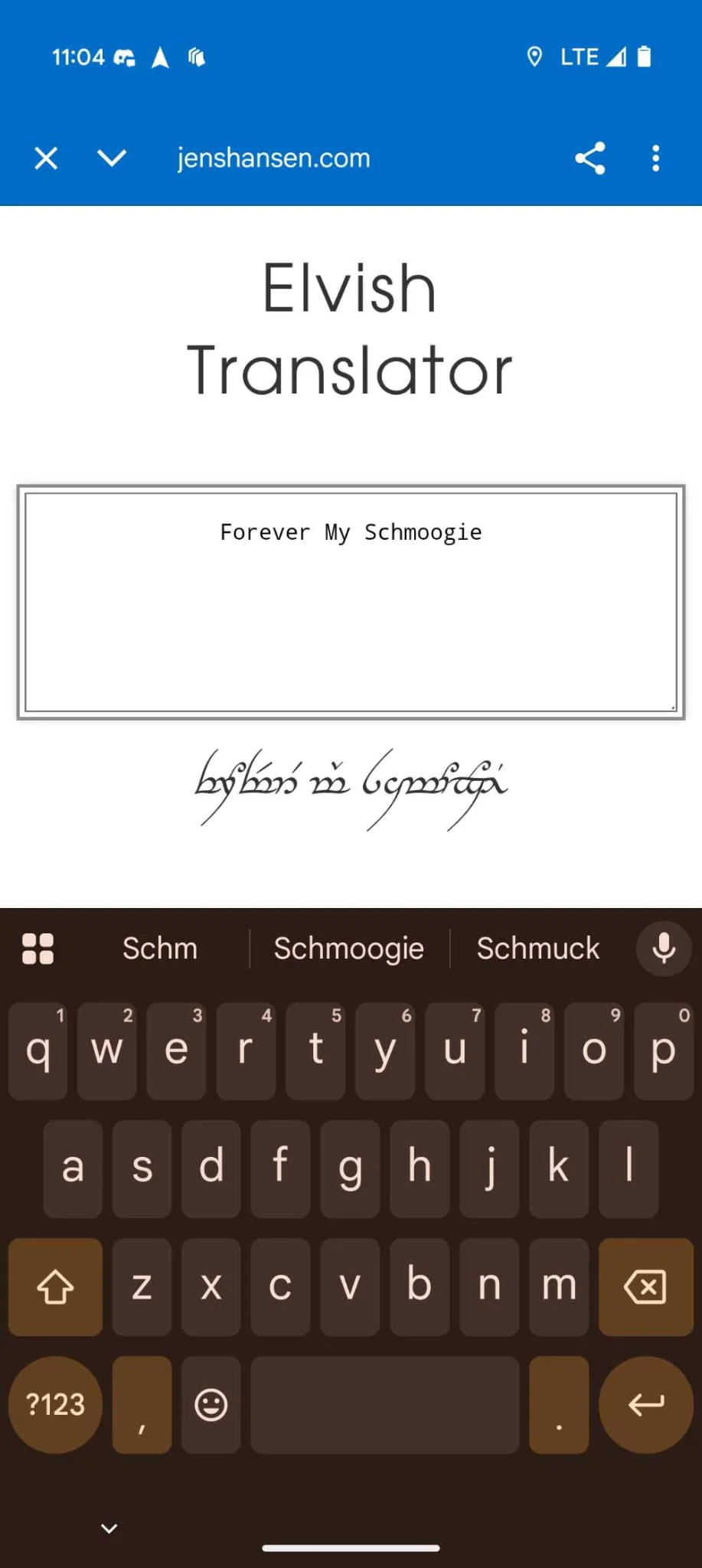Delete a character with backspace key
702x1568 pixels.
645,1286
